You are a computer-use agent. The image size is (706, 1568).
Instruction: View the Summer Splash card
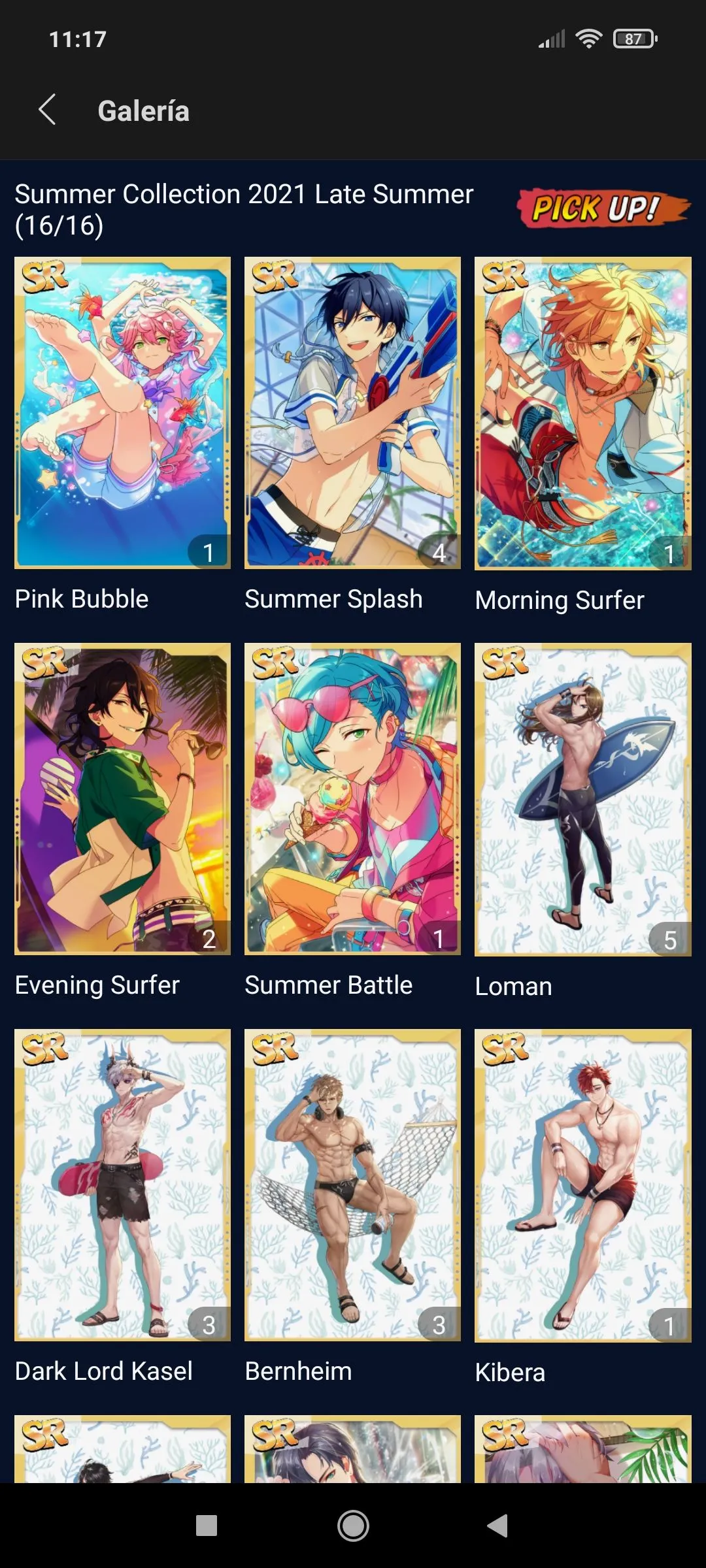coord(352,413)
